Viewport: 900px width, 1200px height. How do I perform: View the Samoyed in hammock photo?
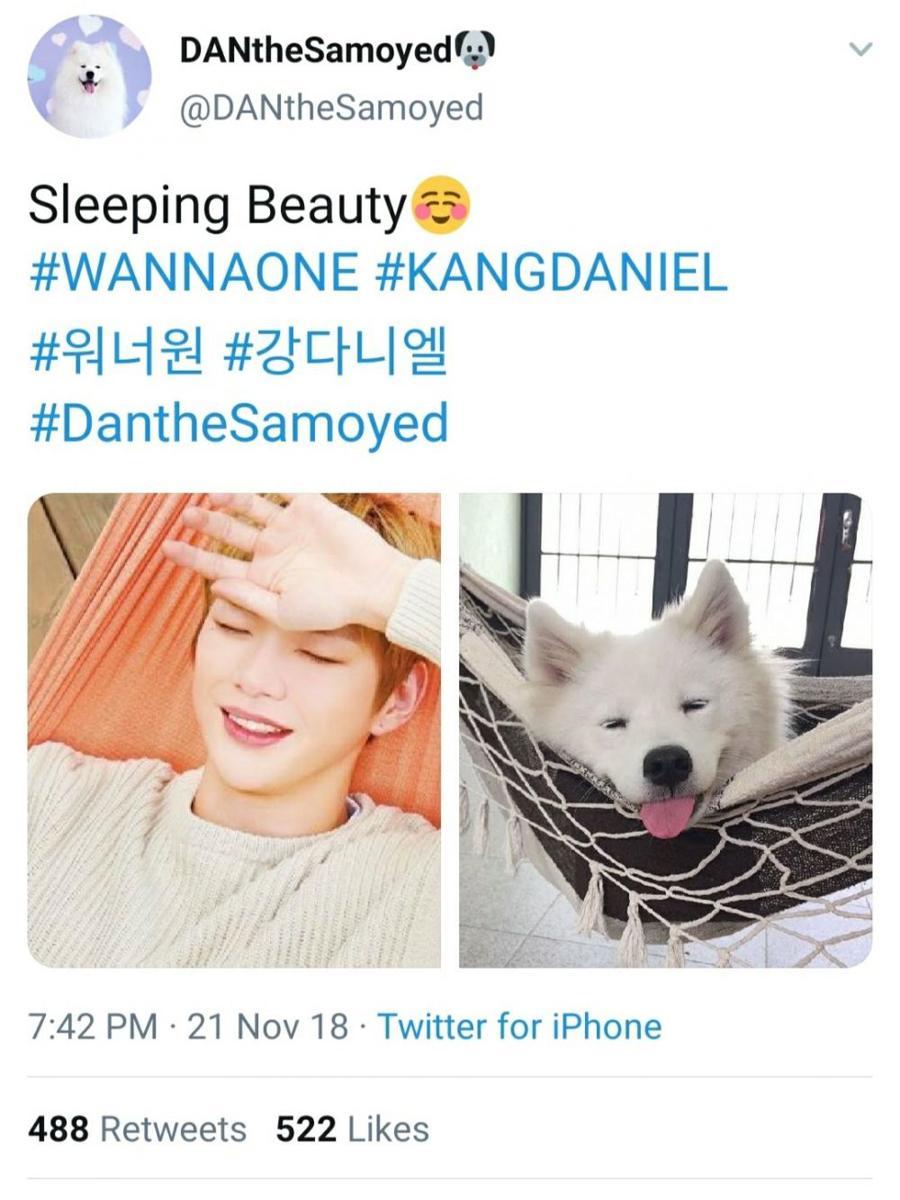pyautogui.click(x=665, y=730)
